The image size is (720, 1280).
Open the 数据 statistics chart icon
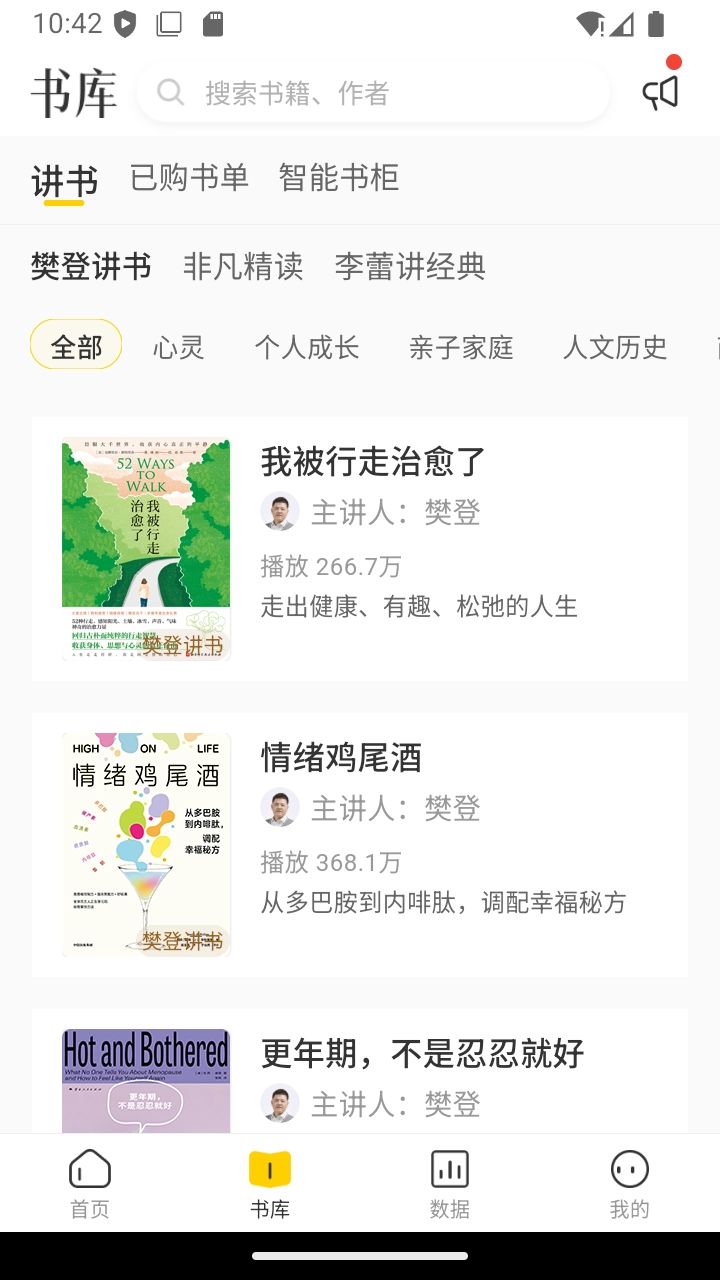(450, 1180)
